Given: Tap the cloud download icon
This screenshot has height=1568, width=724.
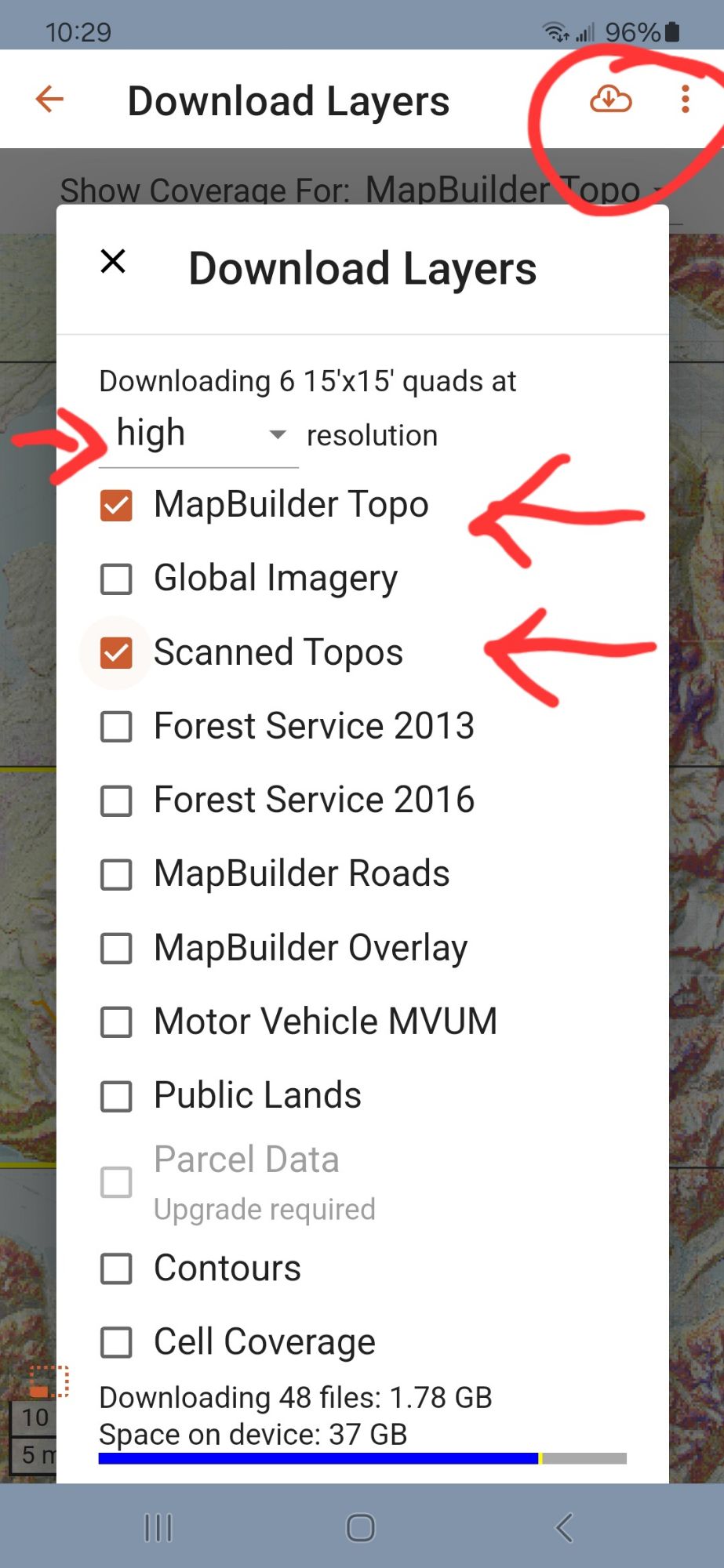Looking at the screenshot, I should pos(610,100).
